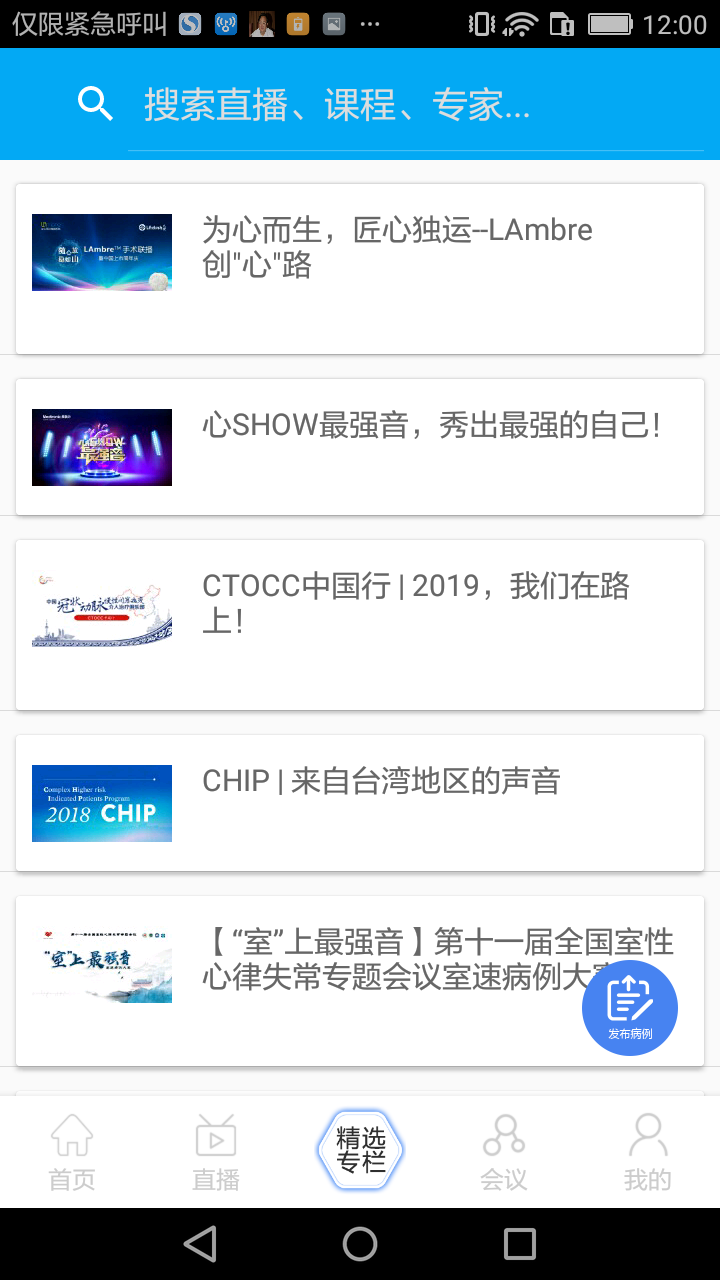Tap the 2018 CHIP thumbnail image

pyautogui.click(x=101, y=803)
